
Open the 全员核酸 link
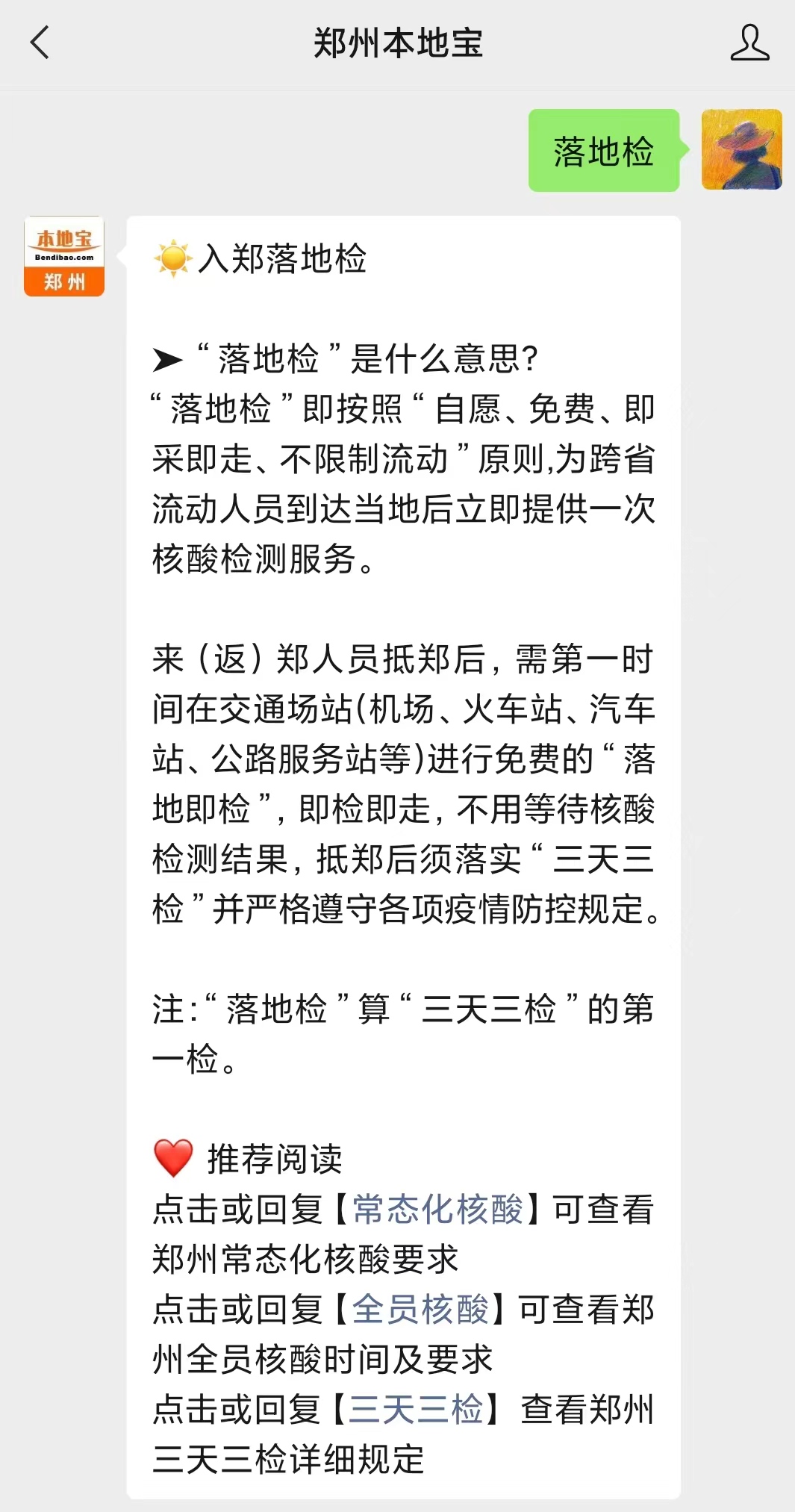coord(421,1309)
